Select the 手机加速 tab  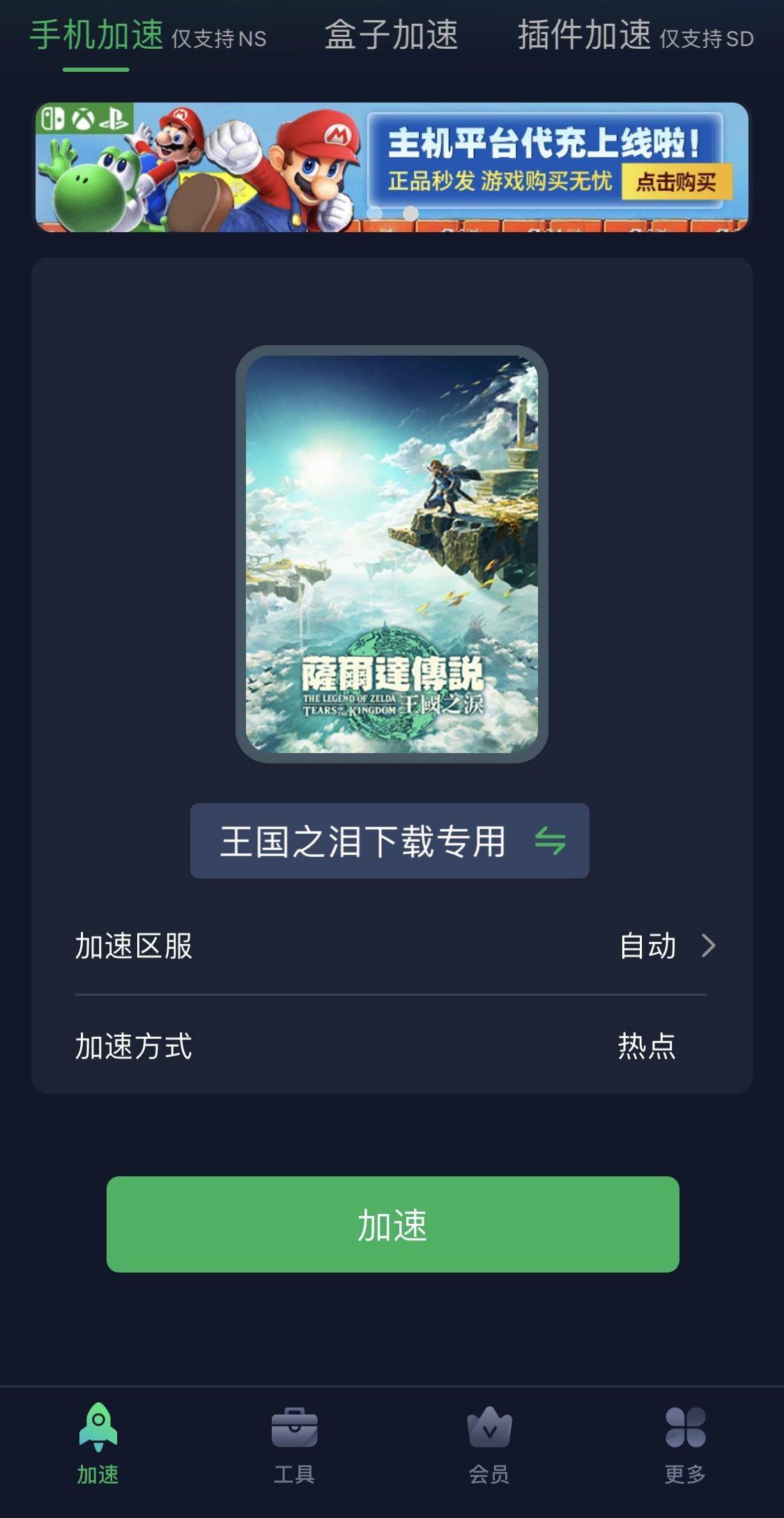pos(147,35)
